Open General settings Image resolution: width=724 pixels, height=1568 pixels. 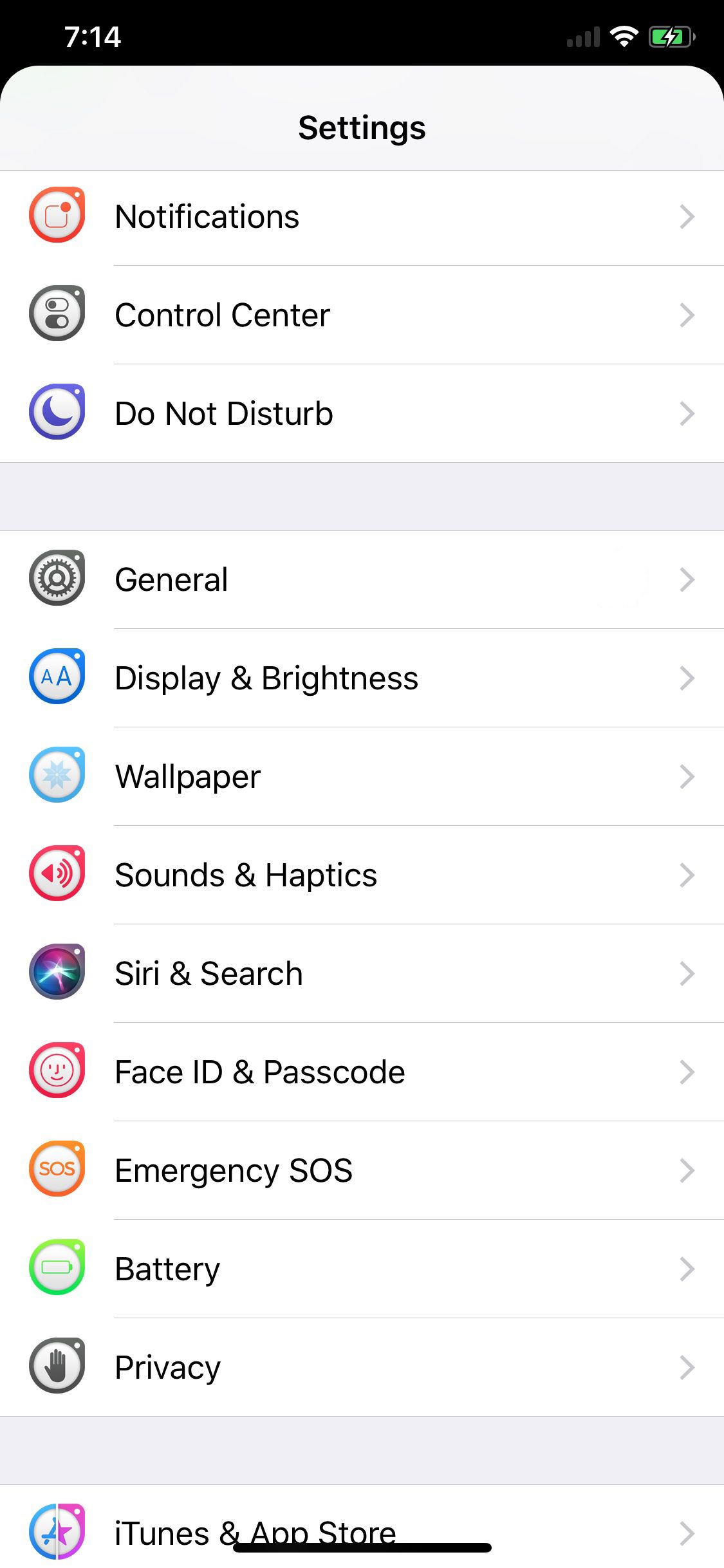(362, 579)
